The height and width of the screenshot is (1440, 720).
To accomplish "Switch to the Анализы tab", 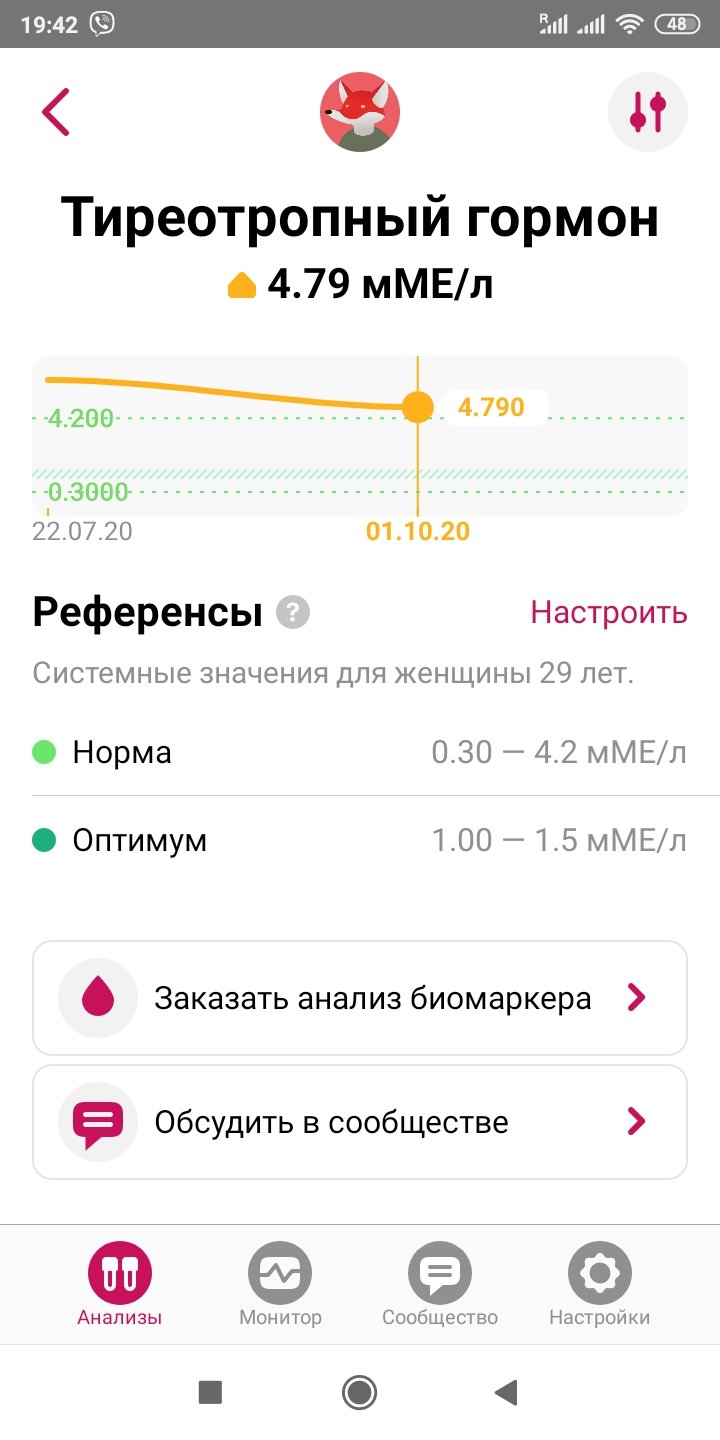I will [x=120, y=1285].
